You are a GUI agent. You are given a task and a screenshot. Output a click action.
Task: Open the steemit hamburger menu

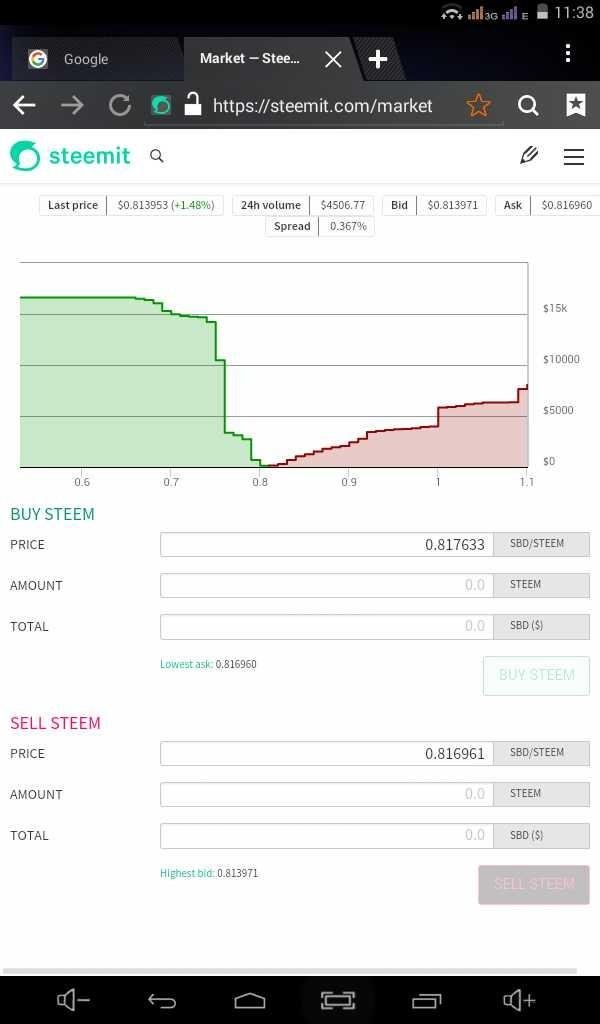(x=574, y=156)
